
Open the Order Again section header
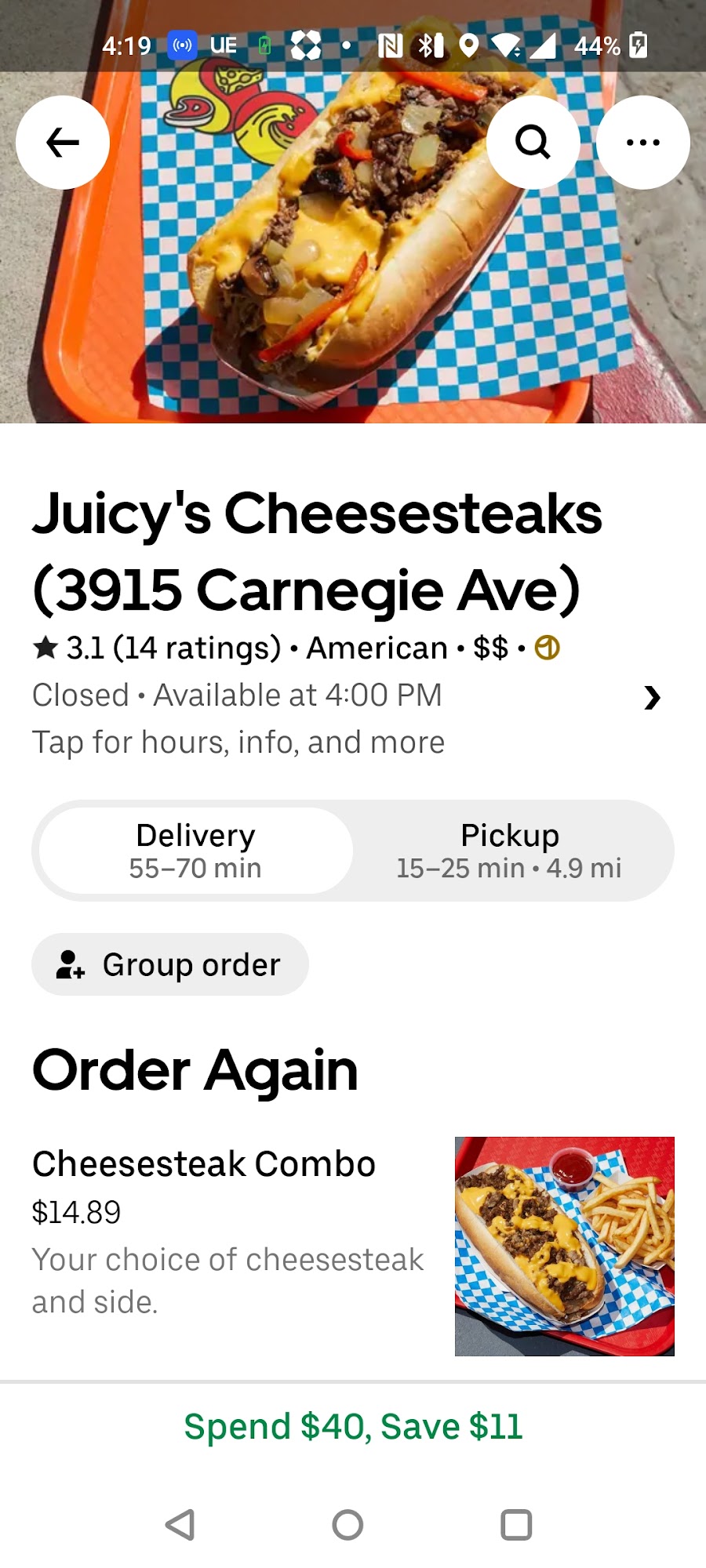tap(195, 1069)
